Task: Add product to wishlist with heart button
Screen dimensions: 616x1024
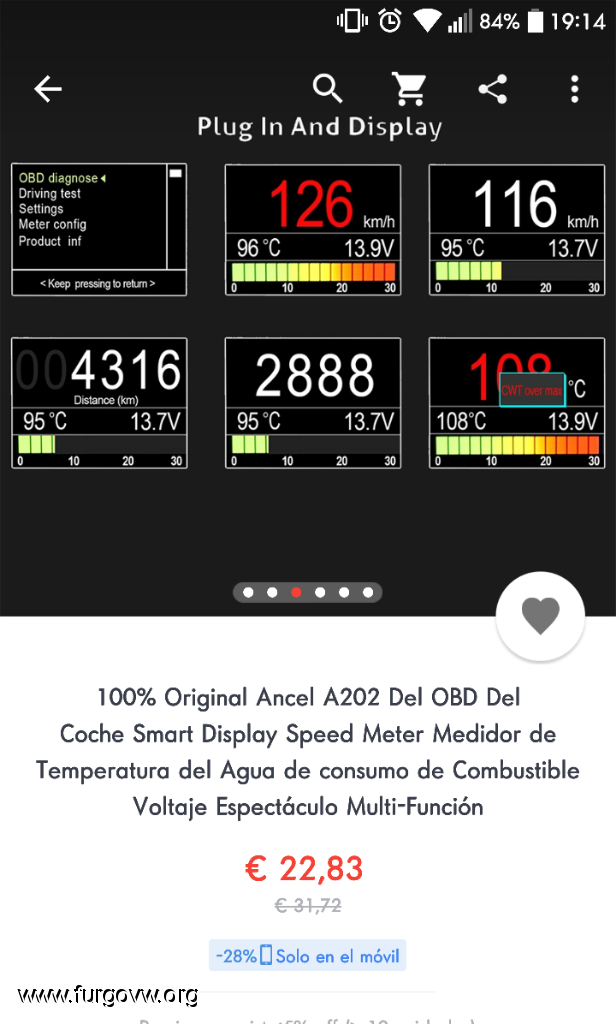Action: click(540, 615)
